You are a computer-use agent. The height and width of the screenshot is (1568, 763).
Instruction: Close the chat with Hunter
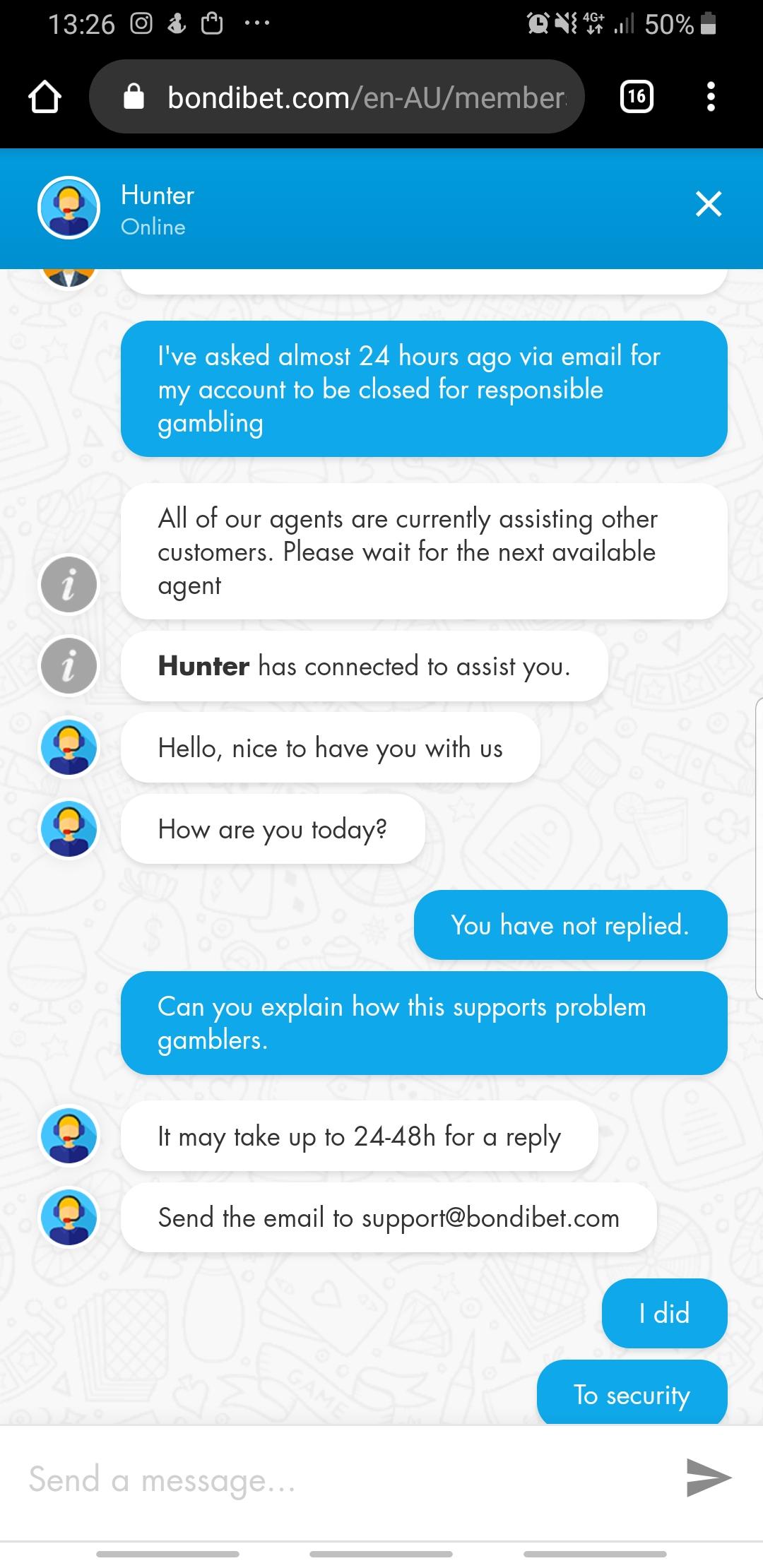coord(708,204)
